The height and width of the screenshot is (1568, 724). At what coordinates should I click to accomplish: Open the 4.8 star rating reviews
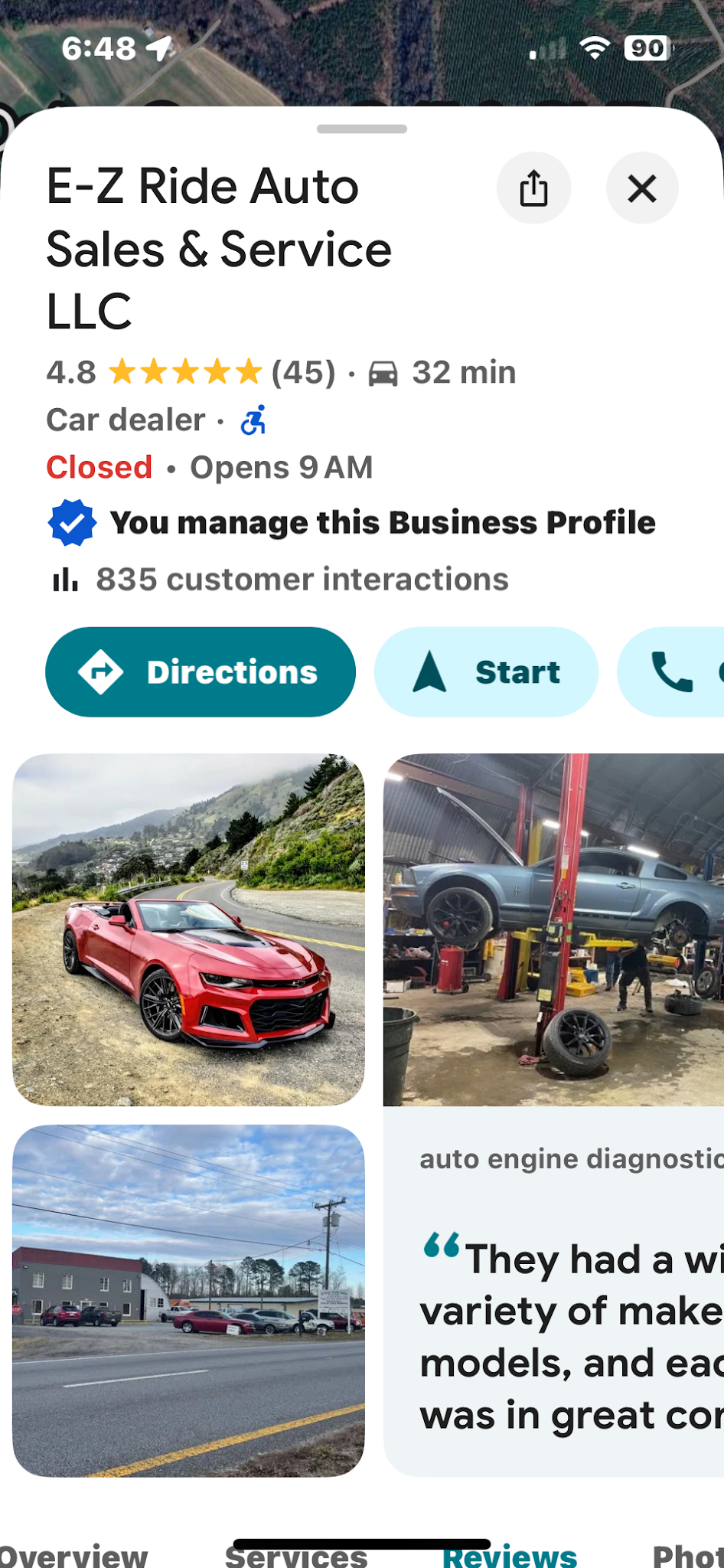(x=191, y=373)
